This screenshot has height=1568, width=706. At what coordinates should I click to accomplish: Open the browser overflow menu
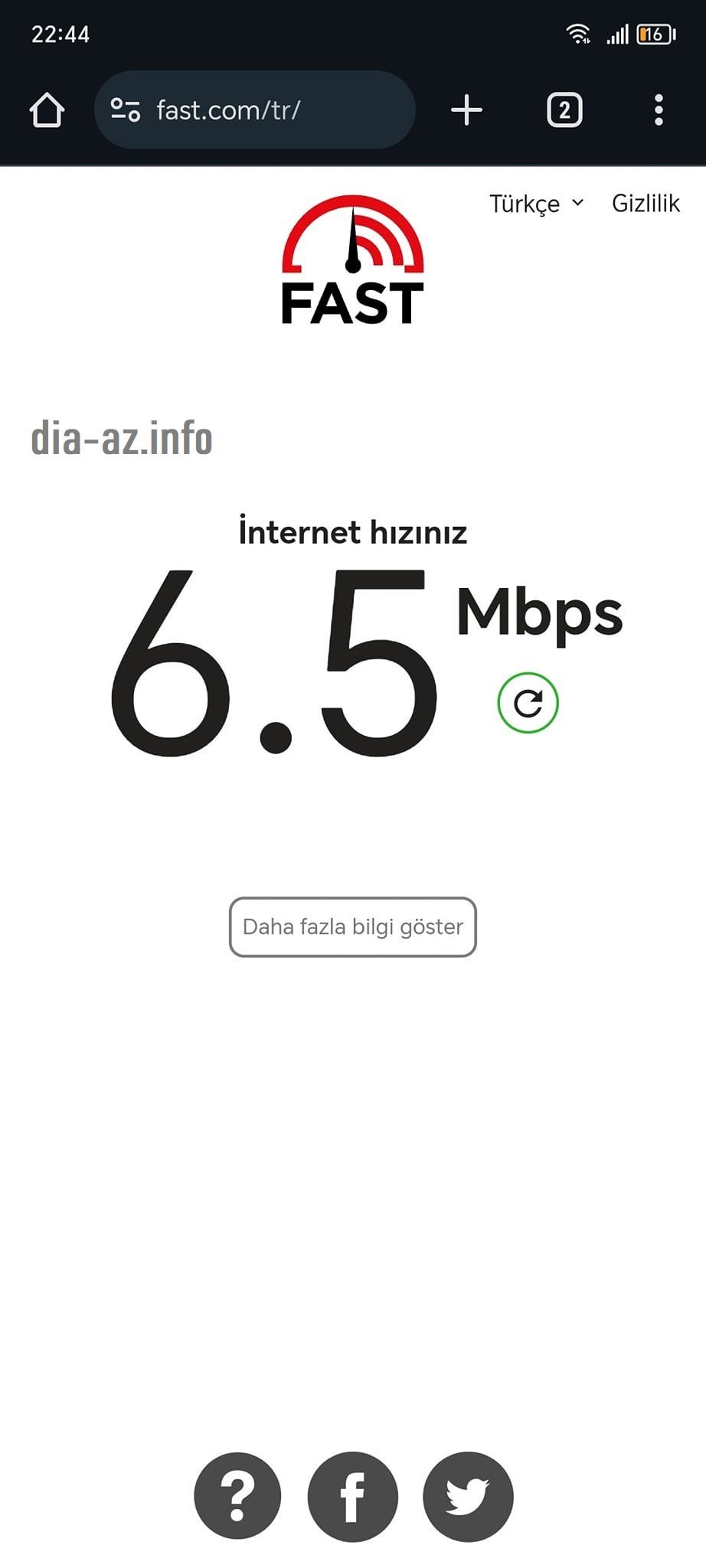click(659, 110)
